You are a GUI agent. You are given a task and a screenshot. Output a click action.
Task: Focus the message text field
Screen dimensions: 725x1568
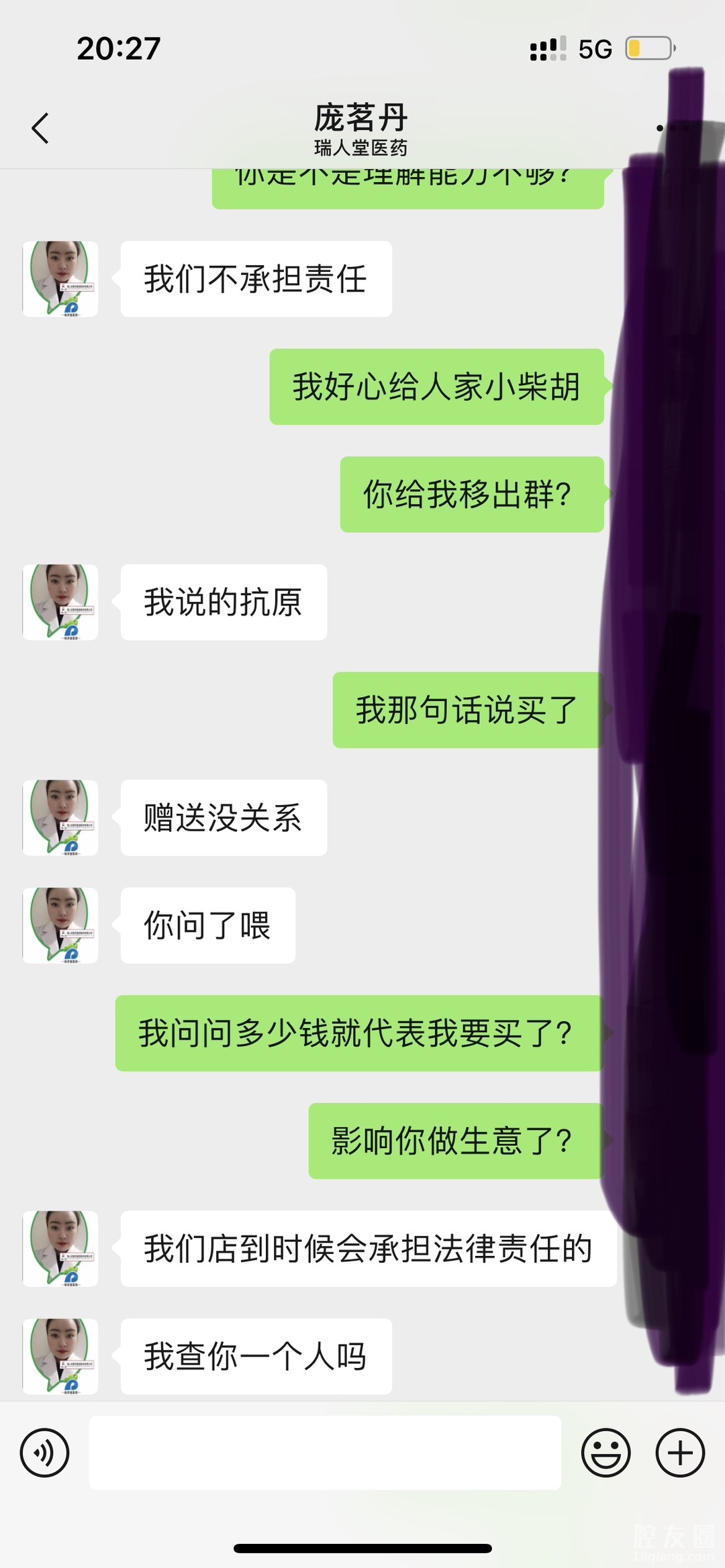coord(325,1453)
